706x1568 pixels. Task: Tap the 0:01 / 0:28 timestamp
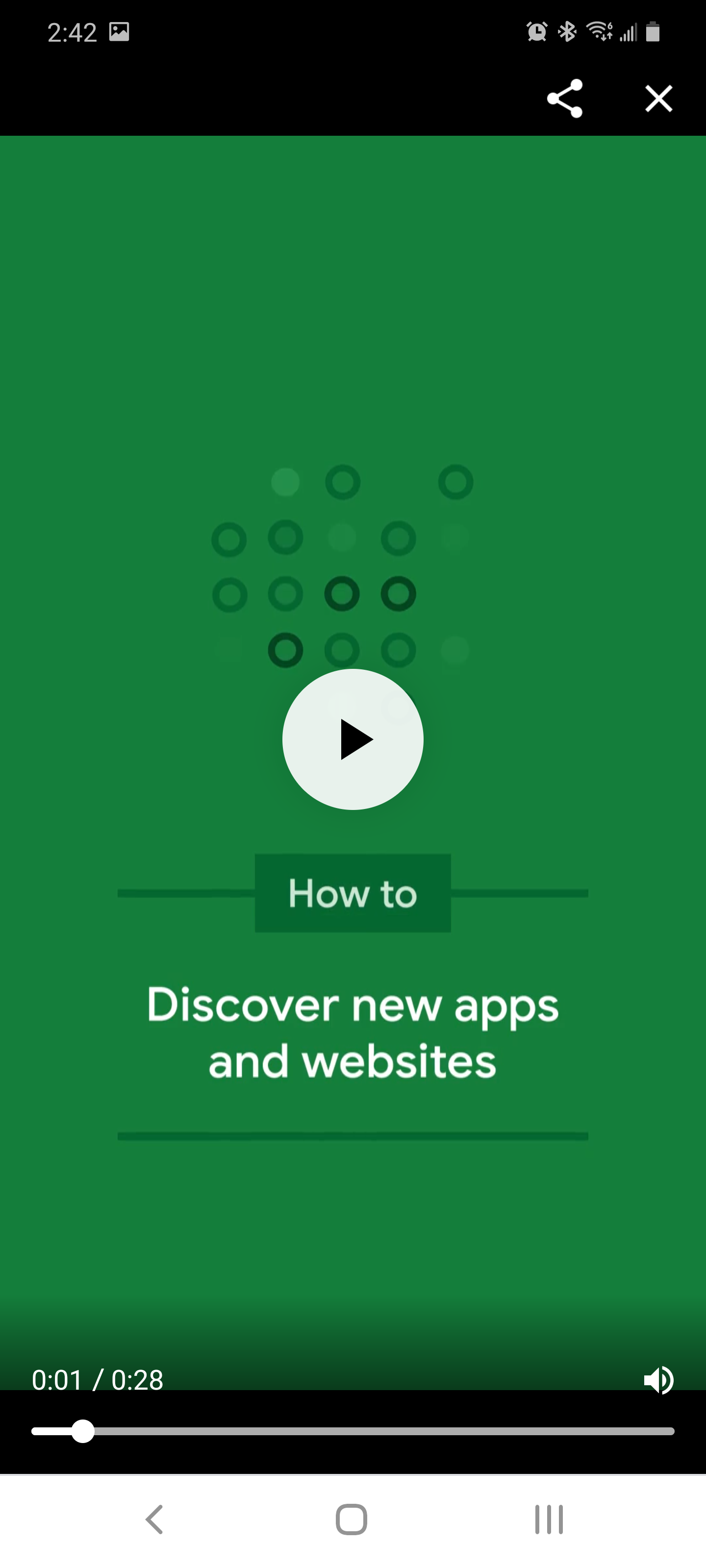[98, 1380]
